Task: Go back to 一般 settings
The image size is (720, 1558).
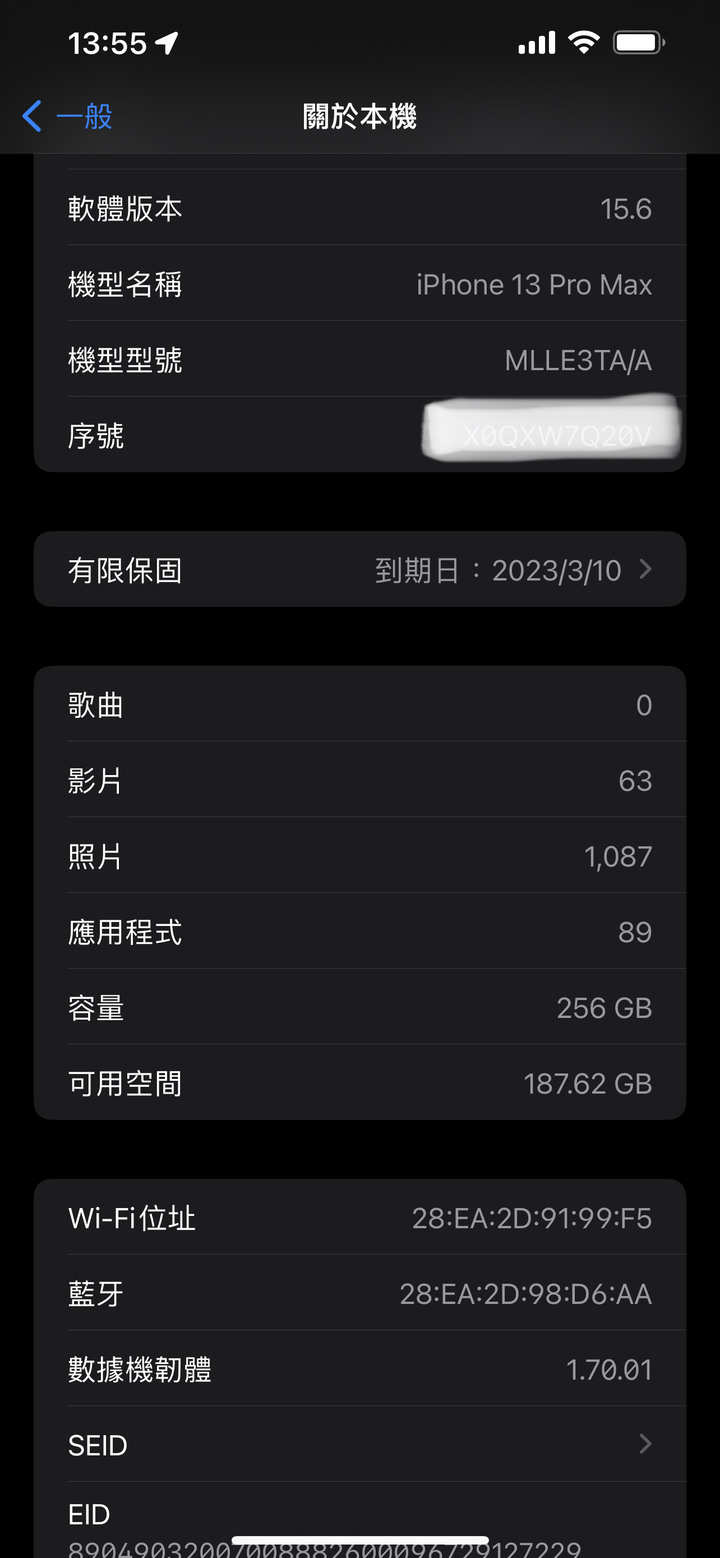Action: (67, 117)
